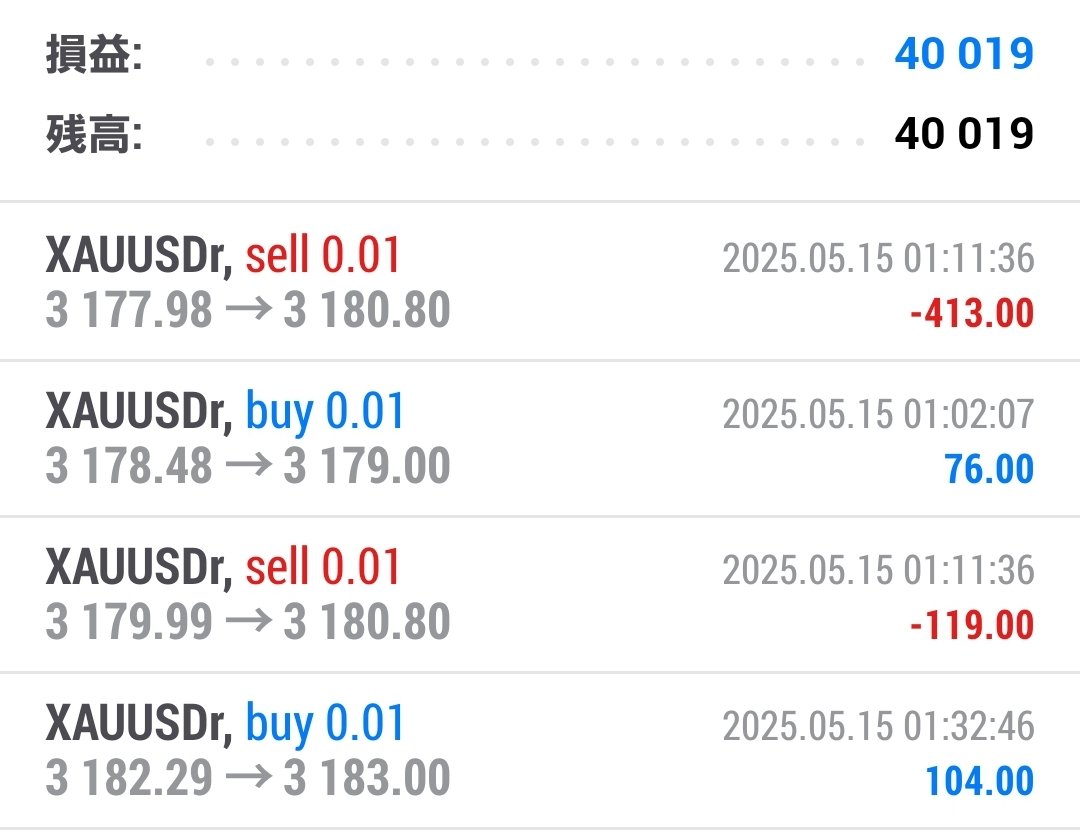Open the buy trade showing 76.00 profit
The height and width of the screenshot is (831, 1080).
coord(540,439)
